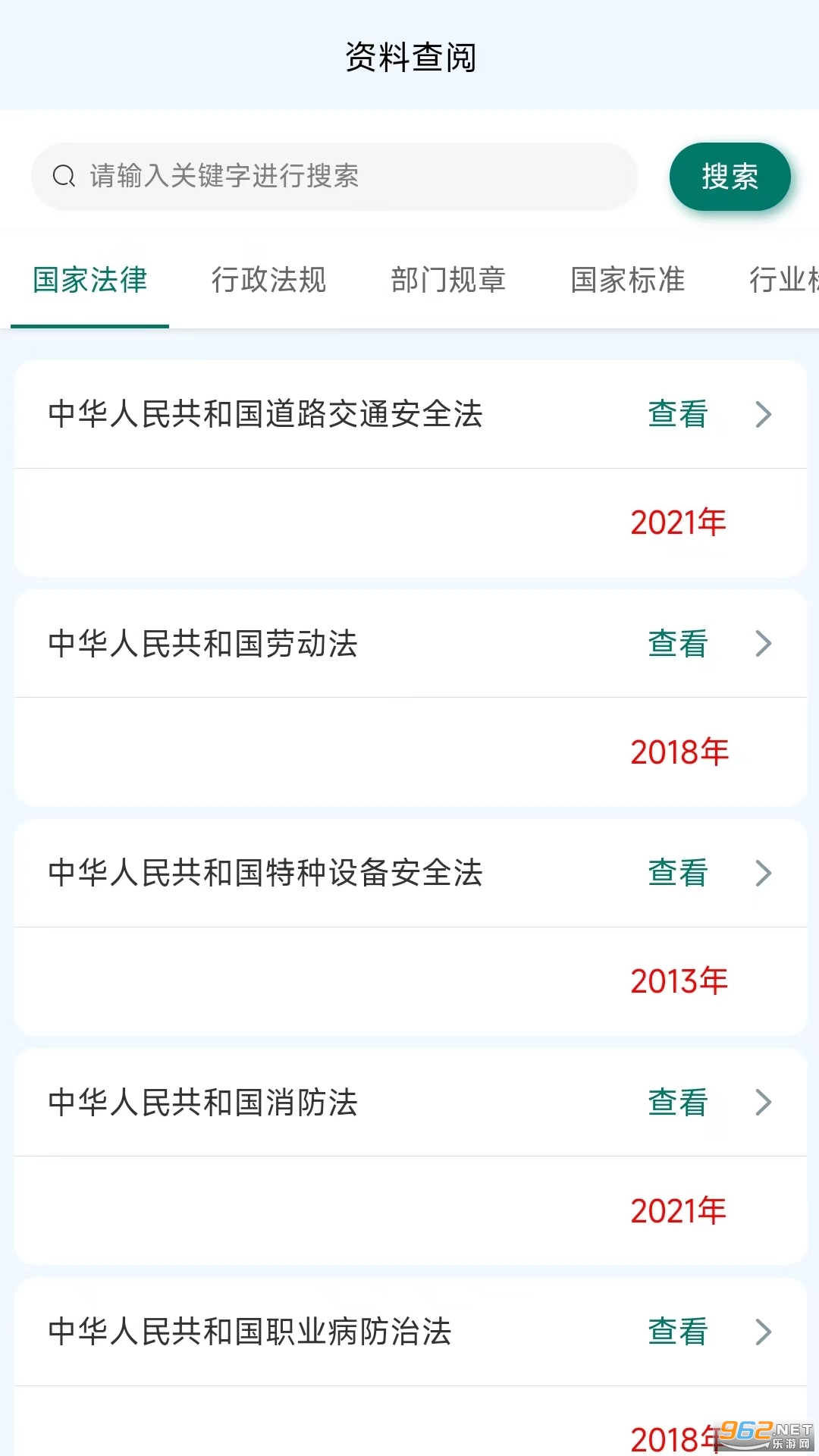Open 查看 for 特种设备安全法

point(677,874)
